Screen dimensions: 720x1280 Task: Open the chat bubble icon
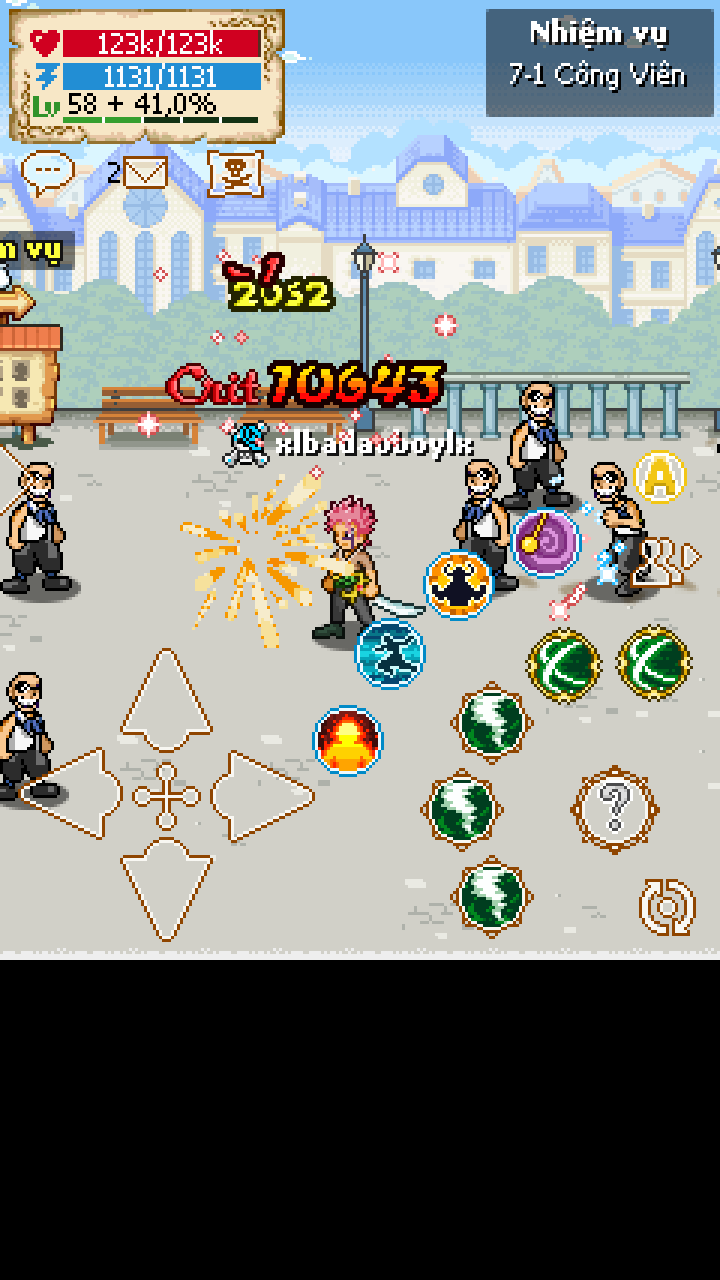47,172
